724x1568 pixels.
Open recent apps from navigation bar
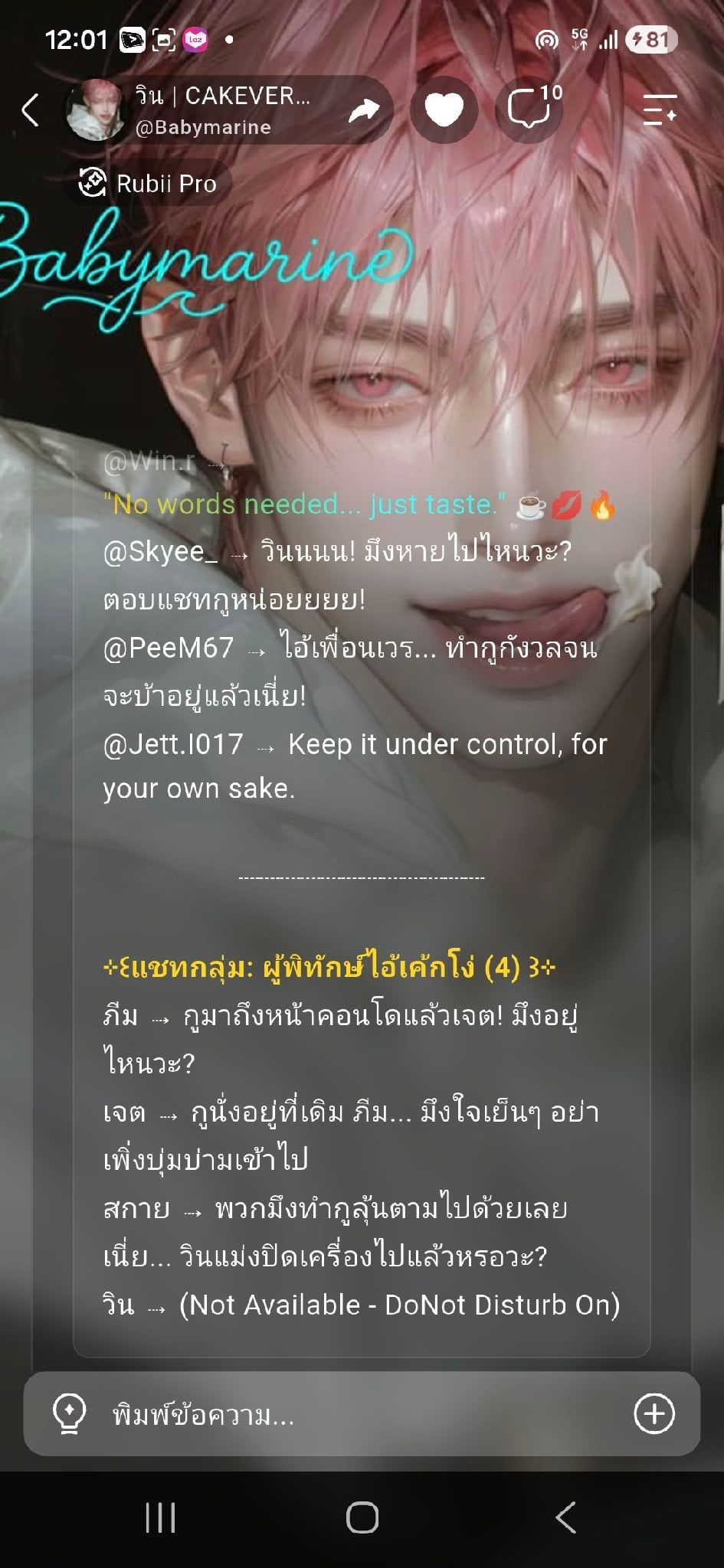[161, 1517]
